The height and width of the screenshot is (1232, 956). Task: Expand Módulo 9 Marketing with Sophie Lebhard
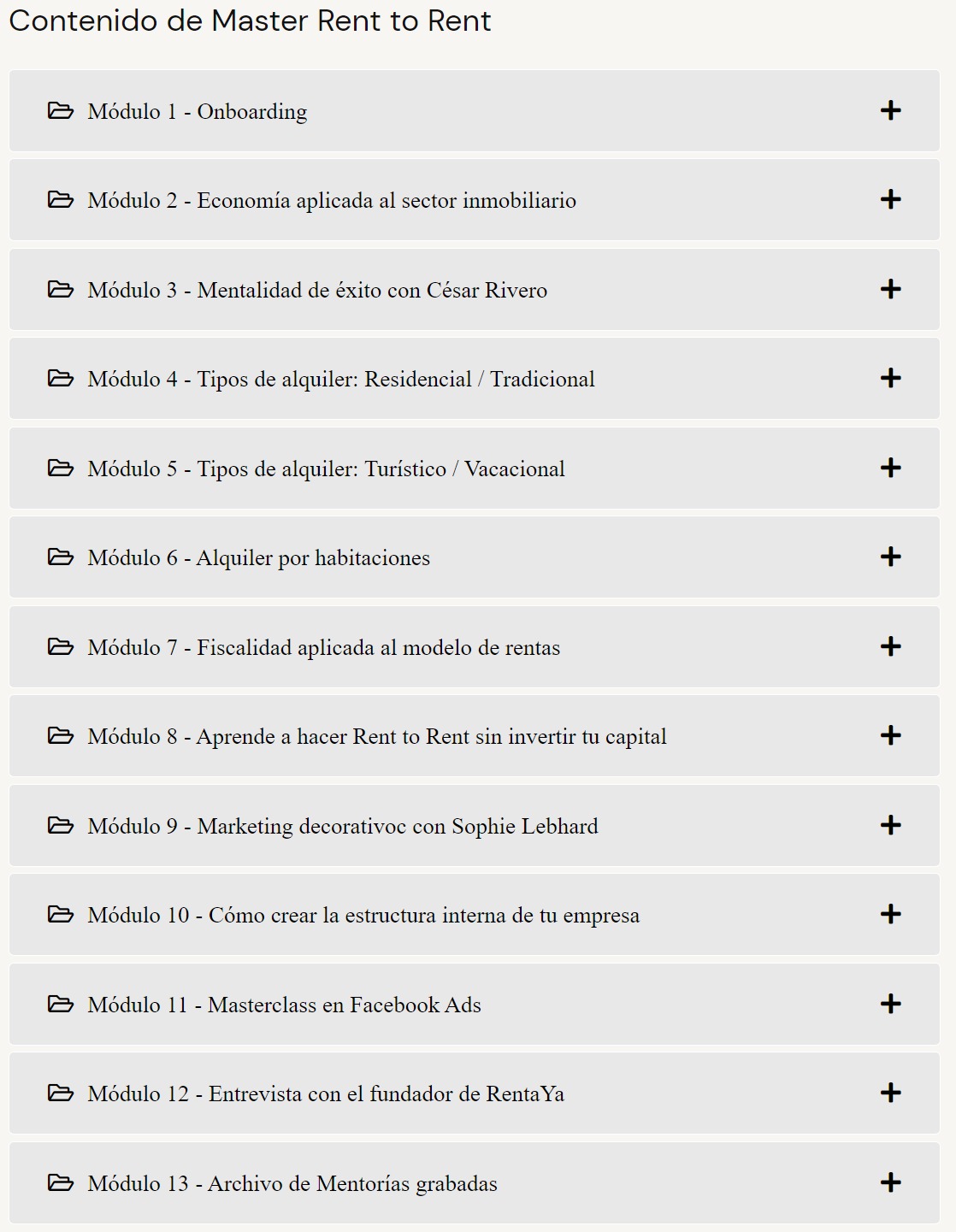[x=890, y=825]
